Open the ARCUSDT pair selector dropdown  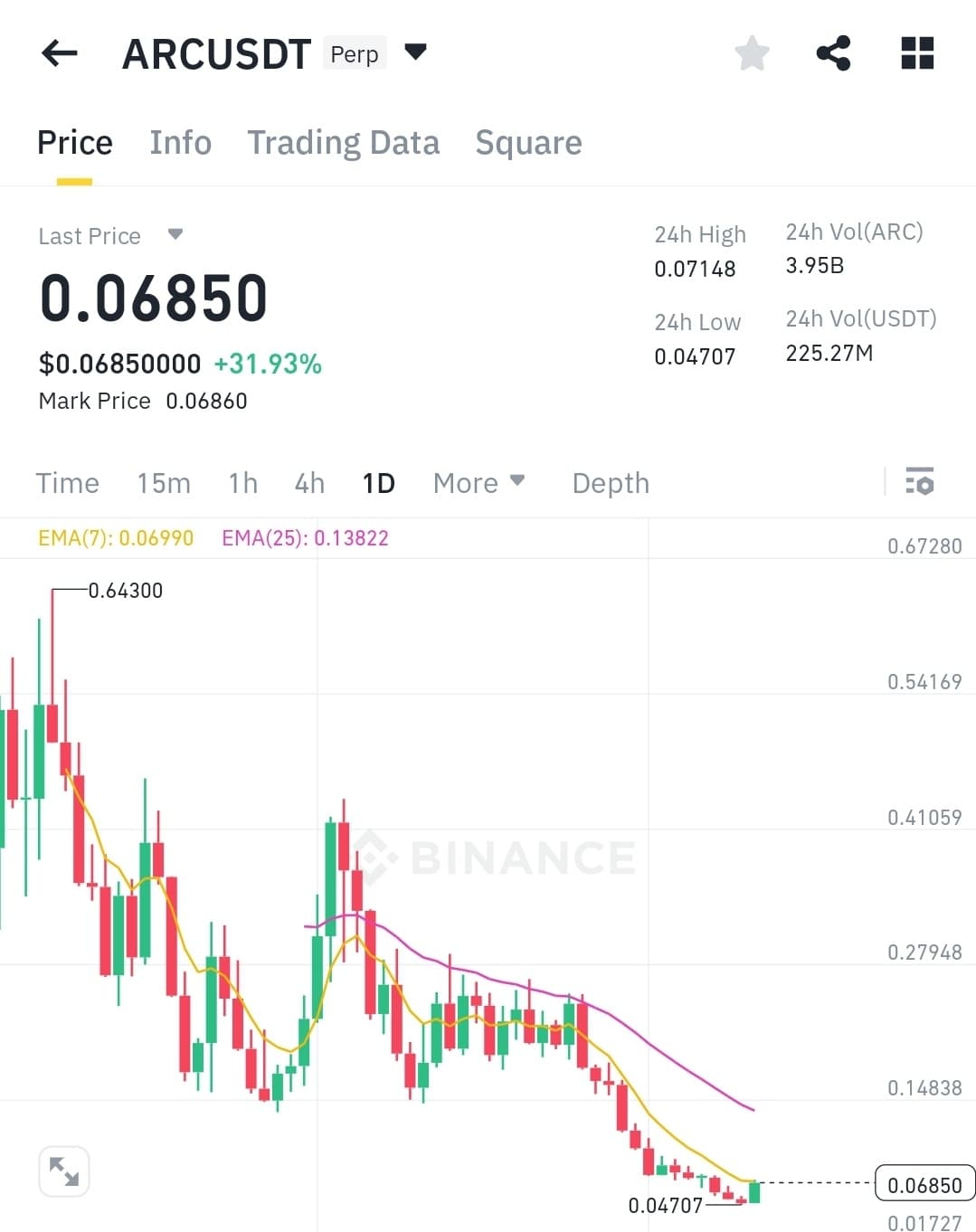(415, 52)
